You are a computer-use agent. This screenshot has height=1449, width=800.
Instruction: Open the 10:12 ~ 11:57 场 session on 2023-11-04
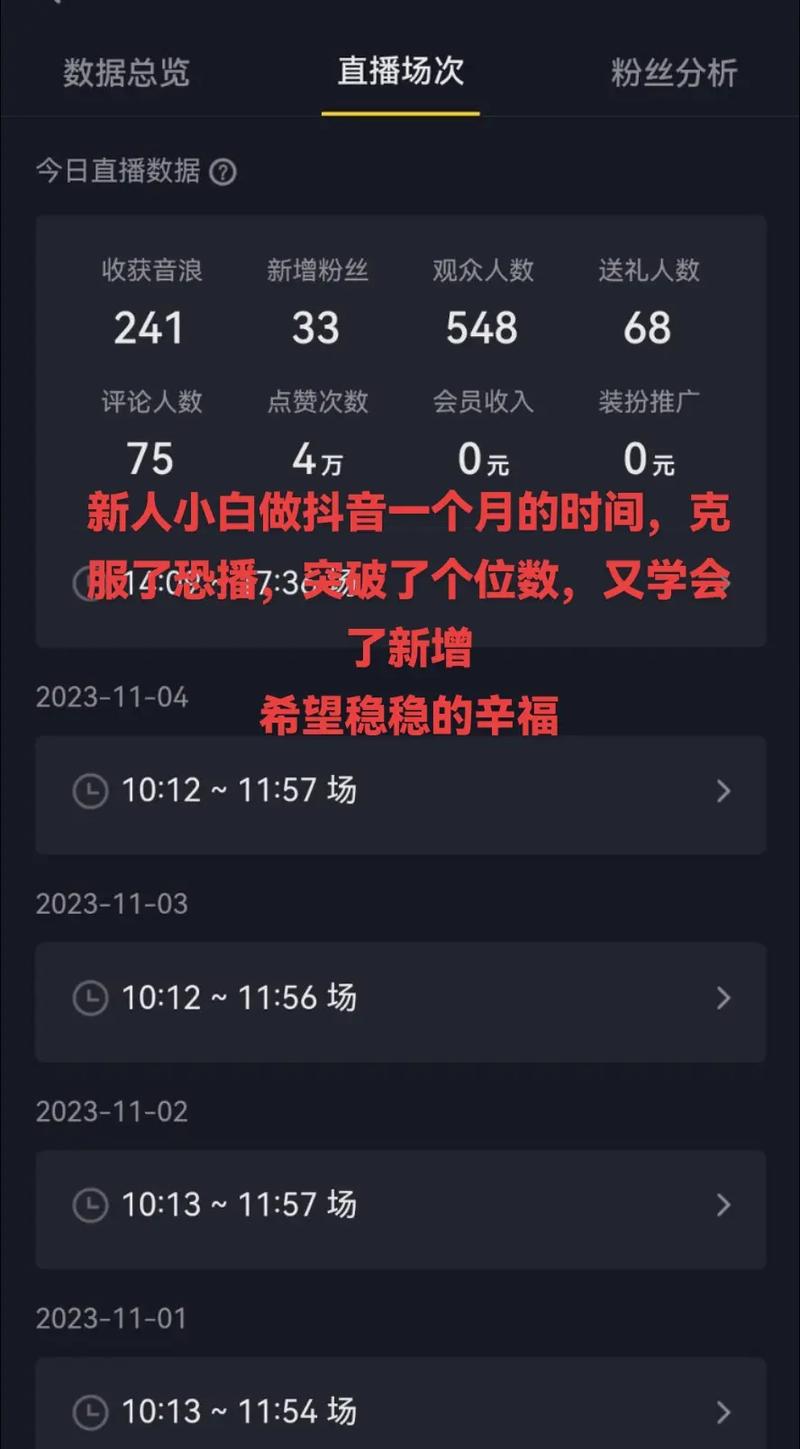pos(400,793)
